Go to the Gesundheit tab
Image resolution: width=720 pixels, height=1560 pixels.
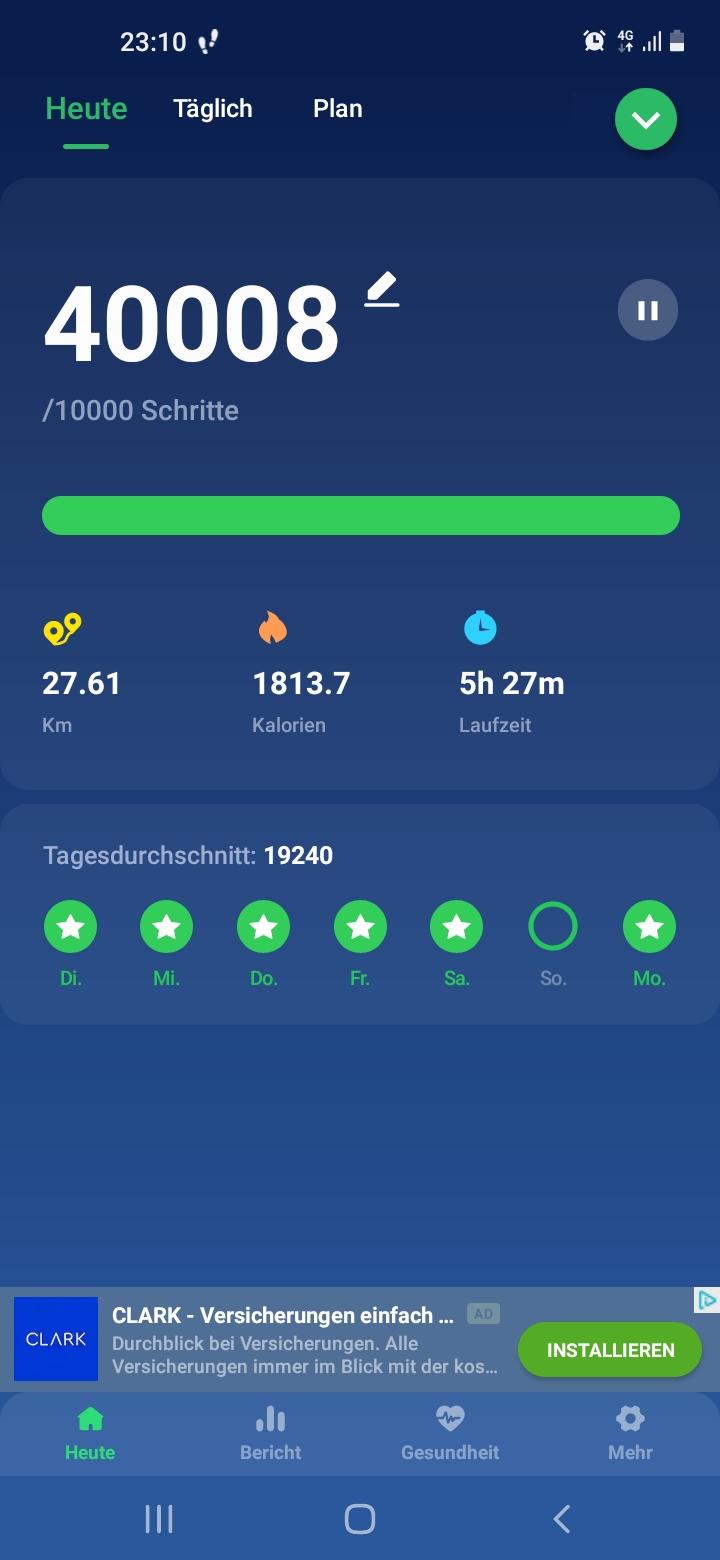(450, 1434)
